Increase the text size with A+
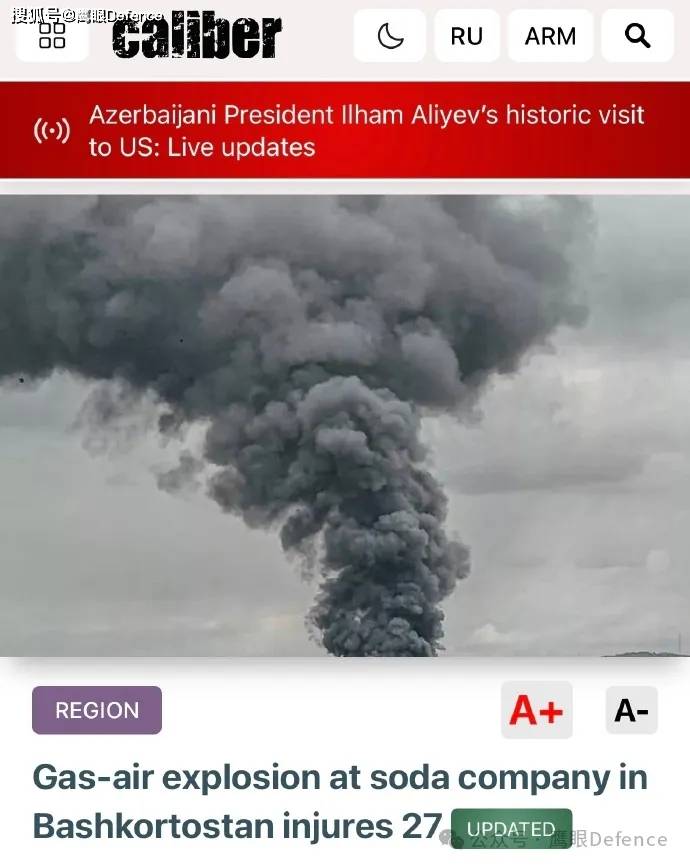This screenshot has width=690, height=867. (x=536, y=710)
